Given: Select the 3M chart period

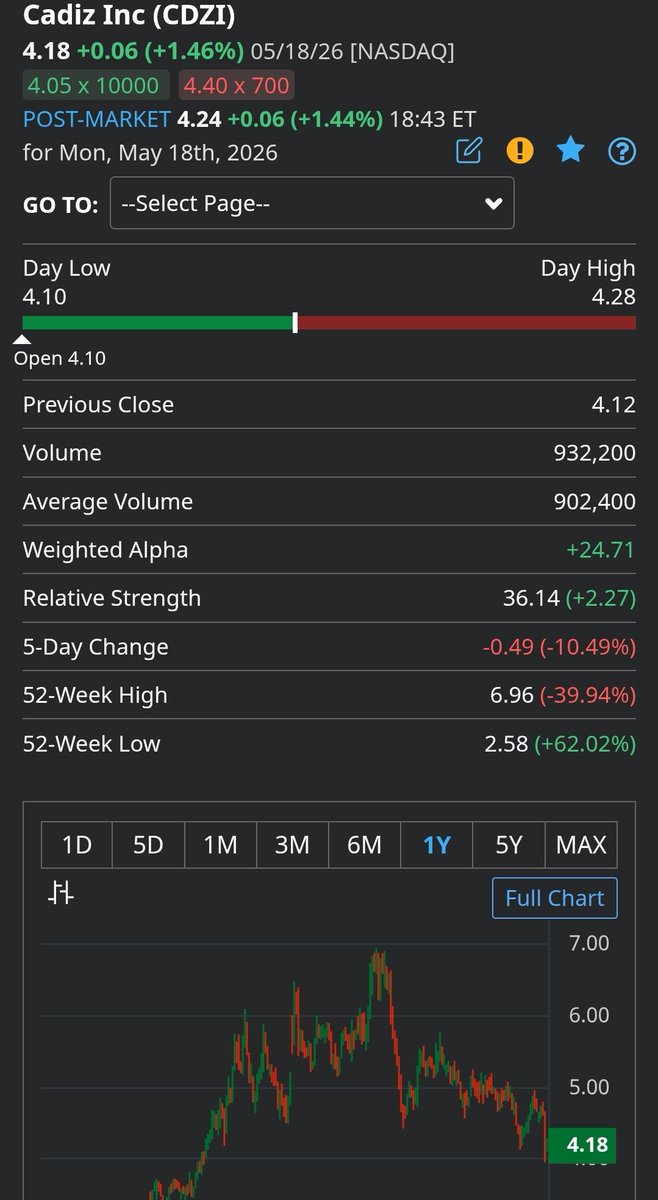Looking at the screenshot, I should (x=292, y=845).
